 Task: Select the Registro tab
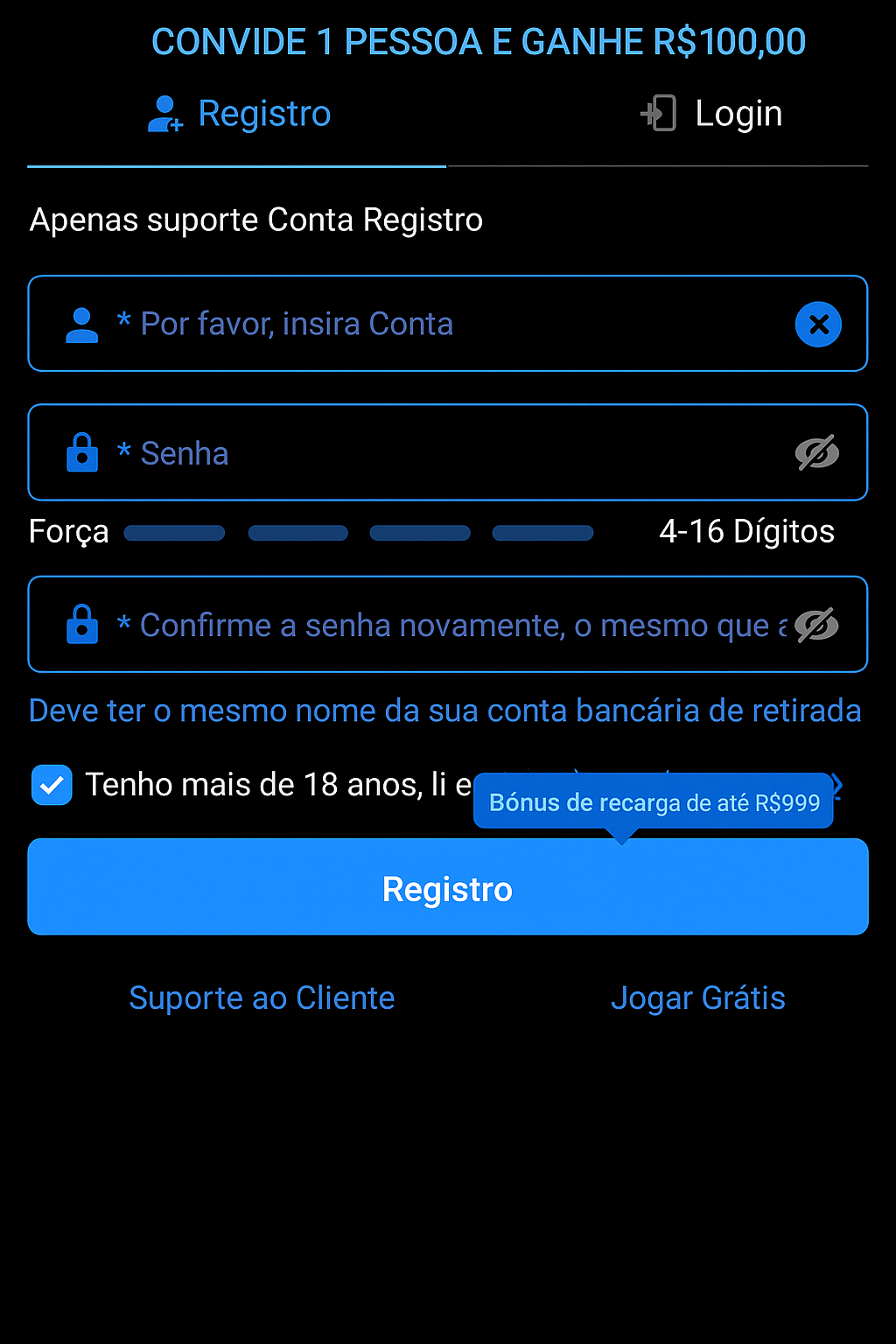click(263, 113)
